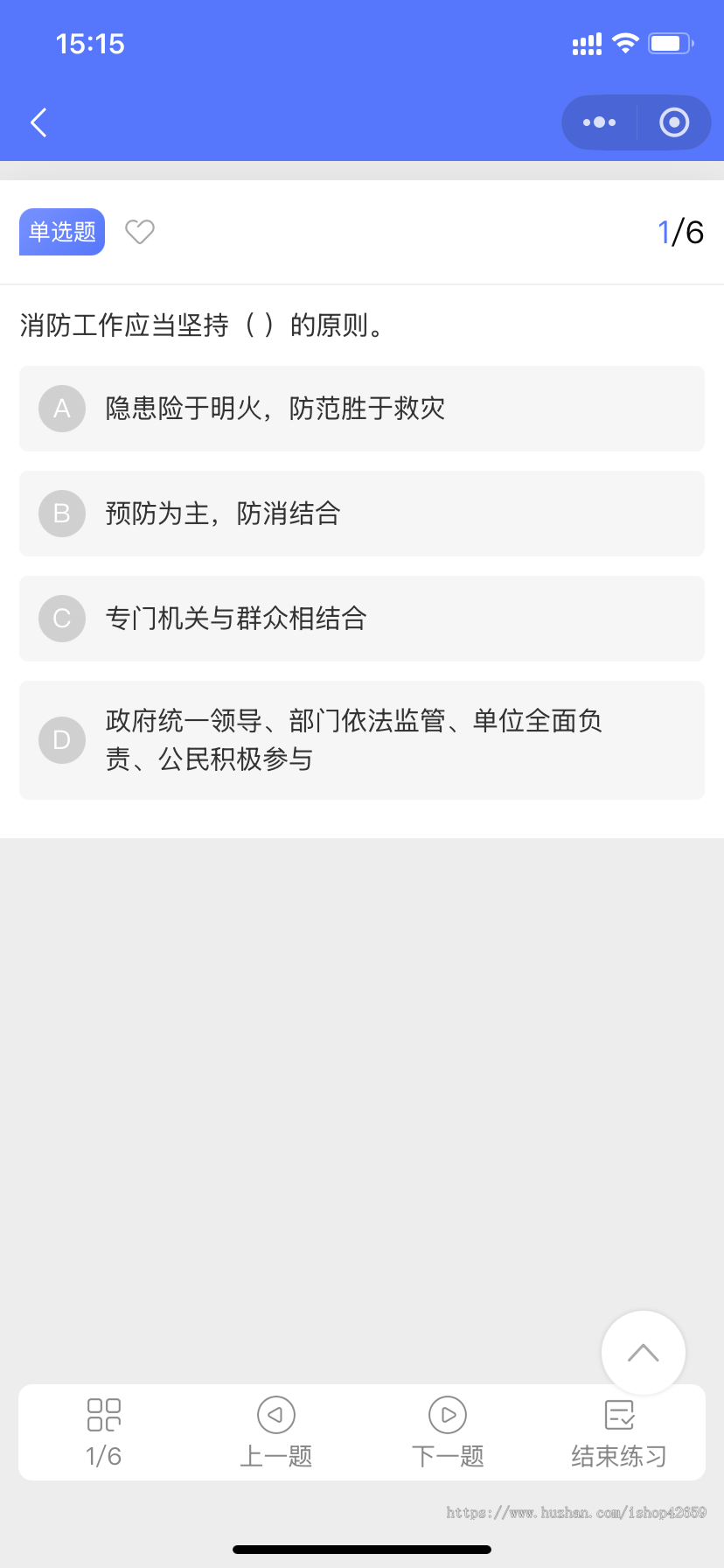
Task: Collapse the page using the upward arrow circle
Action: click(x=644, y=1352)
